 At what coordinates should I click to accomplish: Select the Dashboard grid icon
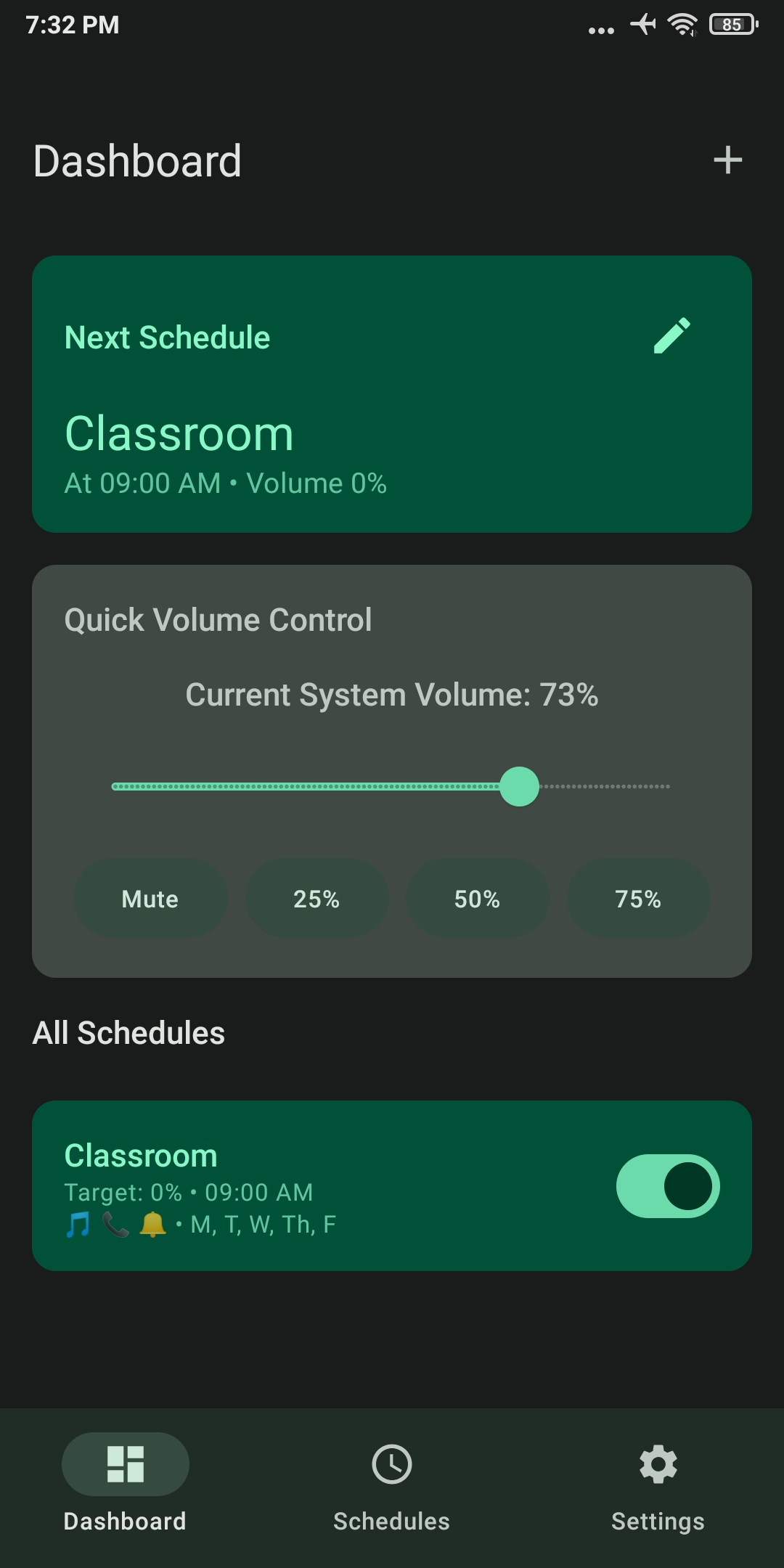click(x=125, y=1464)
